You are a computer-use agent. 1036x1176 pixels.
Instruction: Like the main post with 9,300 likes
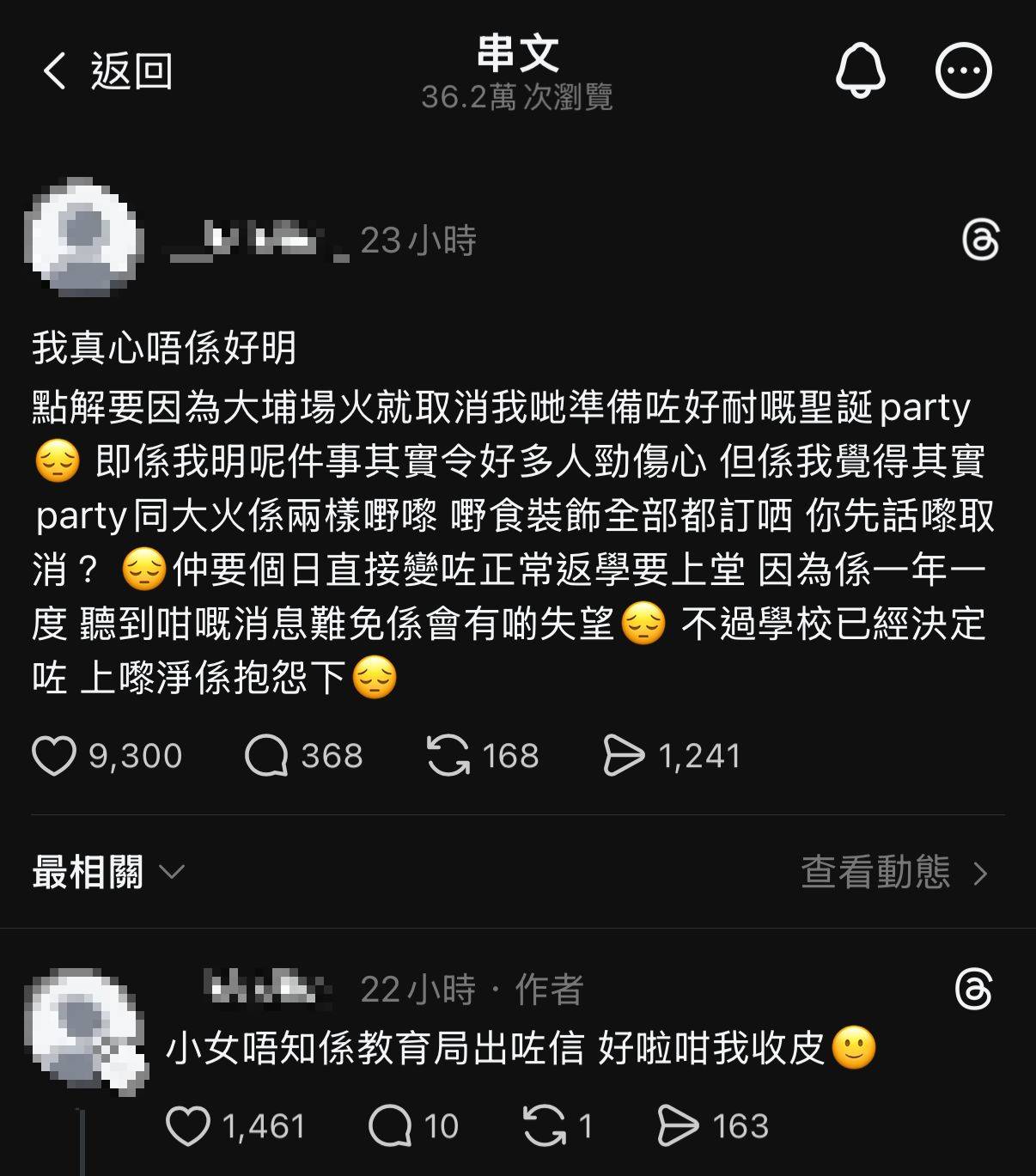(54, 756)
